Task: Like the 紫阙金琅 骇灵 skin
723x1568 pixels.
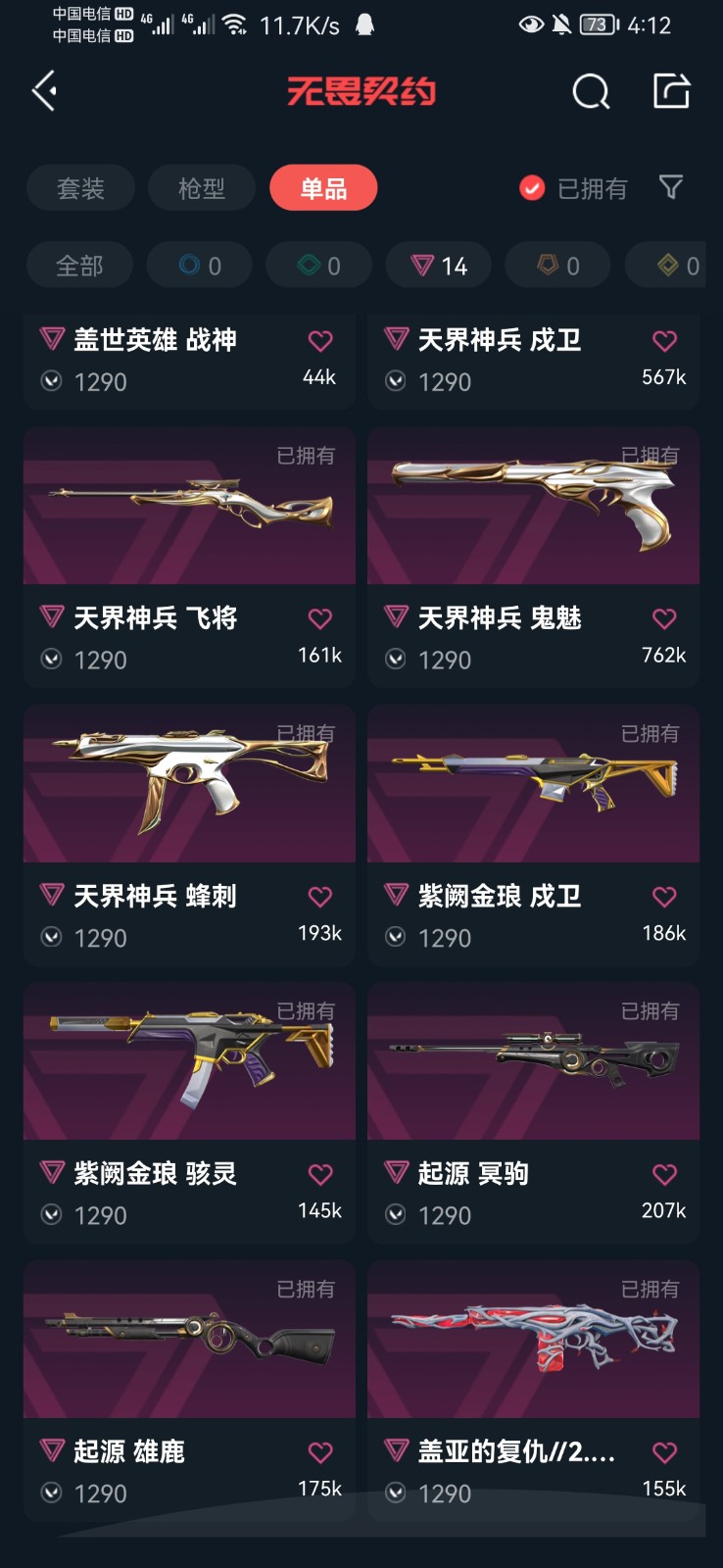Action: (x=320, y=1174)
